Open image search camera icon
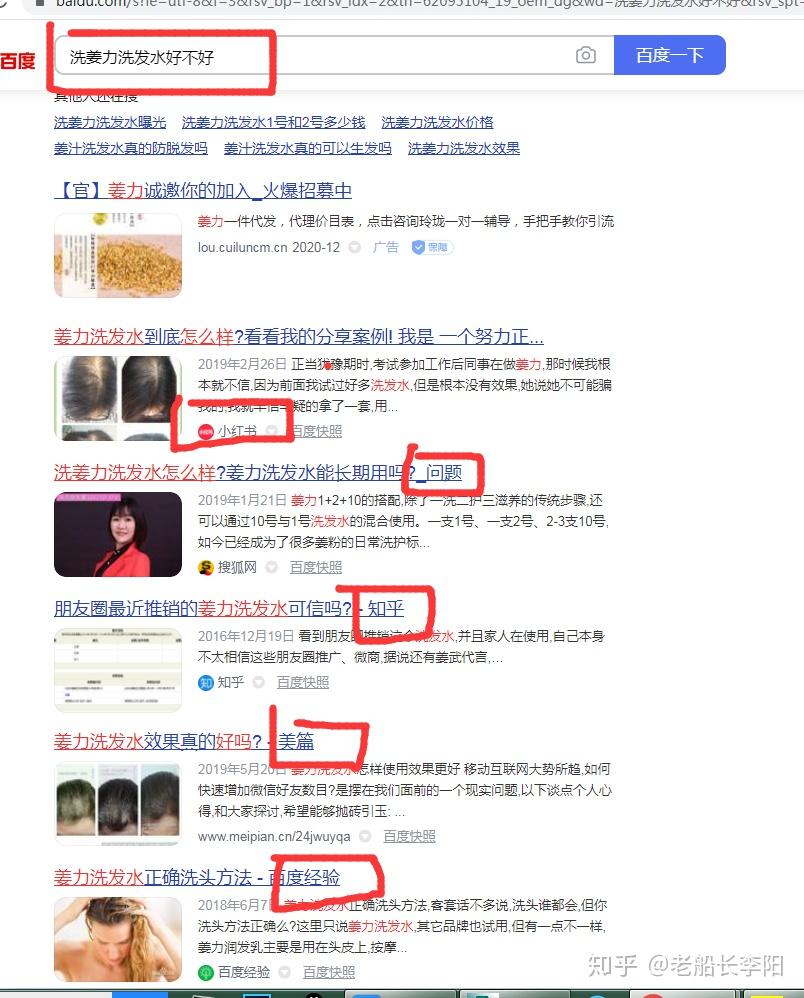Image resolution: width=804 pixels, height=998 pixels. [586, 56]
